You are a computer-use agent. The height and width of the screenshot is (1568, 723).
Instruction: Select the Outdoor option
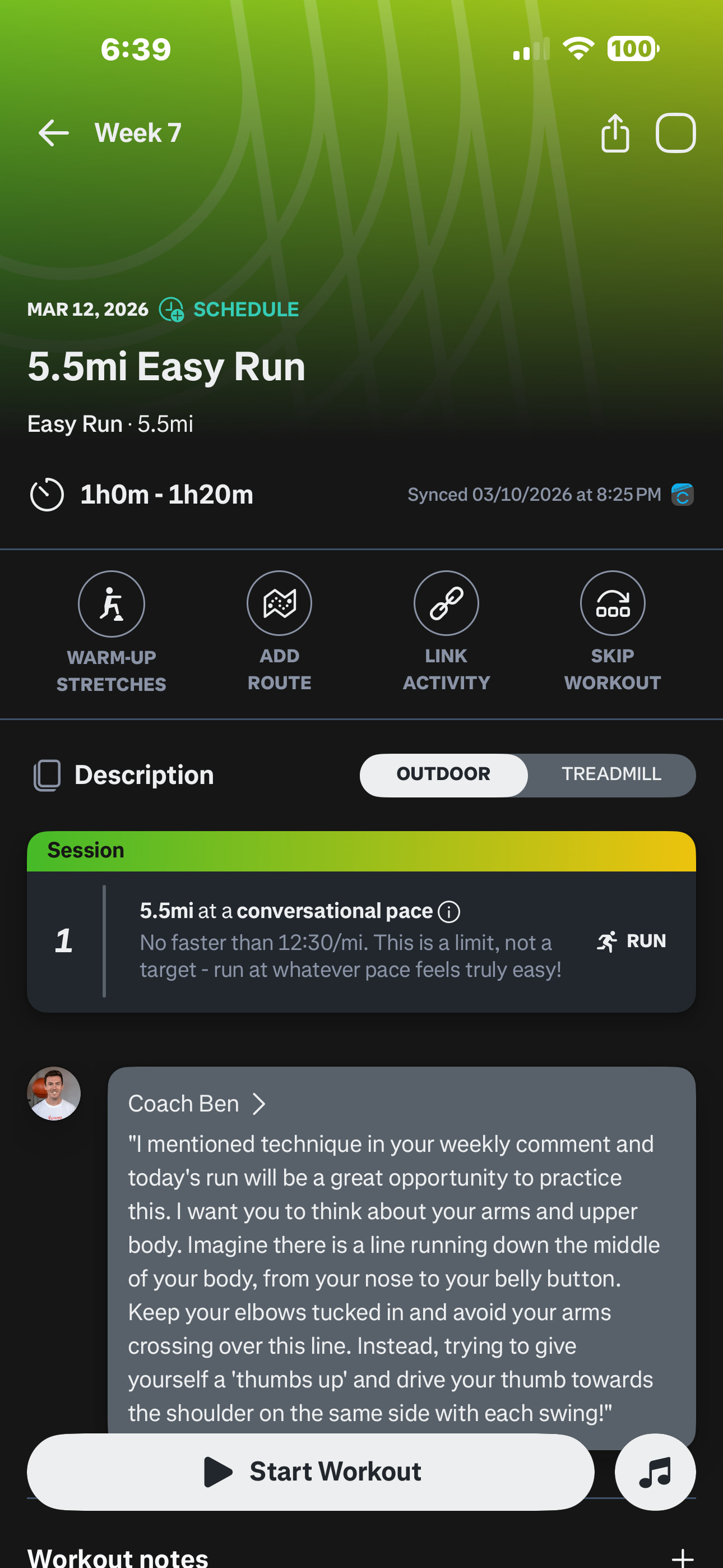point(444,774)
